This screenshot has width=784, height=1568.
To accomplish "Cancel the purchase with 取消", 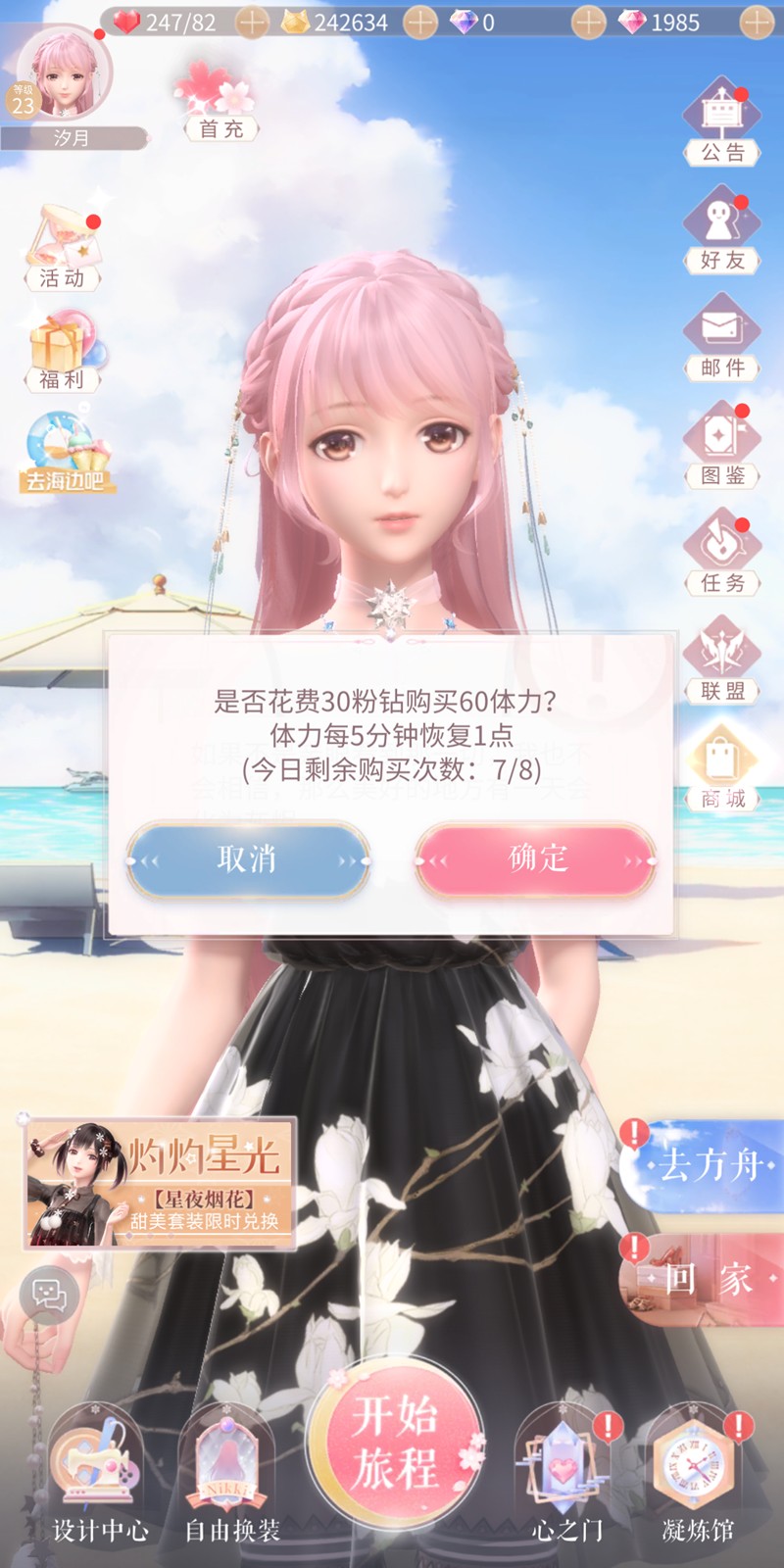I will click(x=248, y=859).
